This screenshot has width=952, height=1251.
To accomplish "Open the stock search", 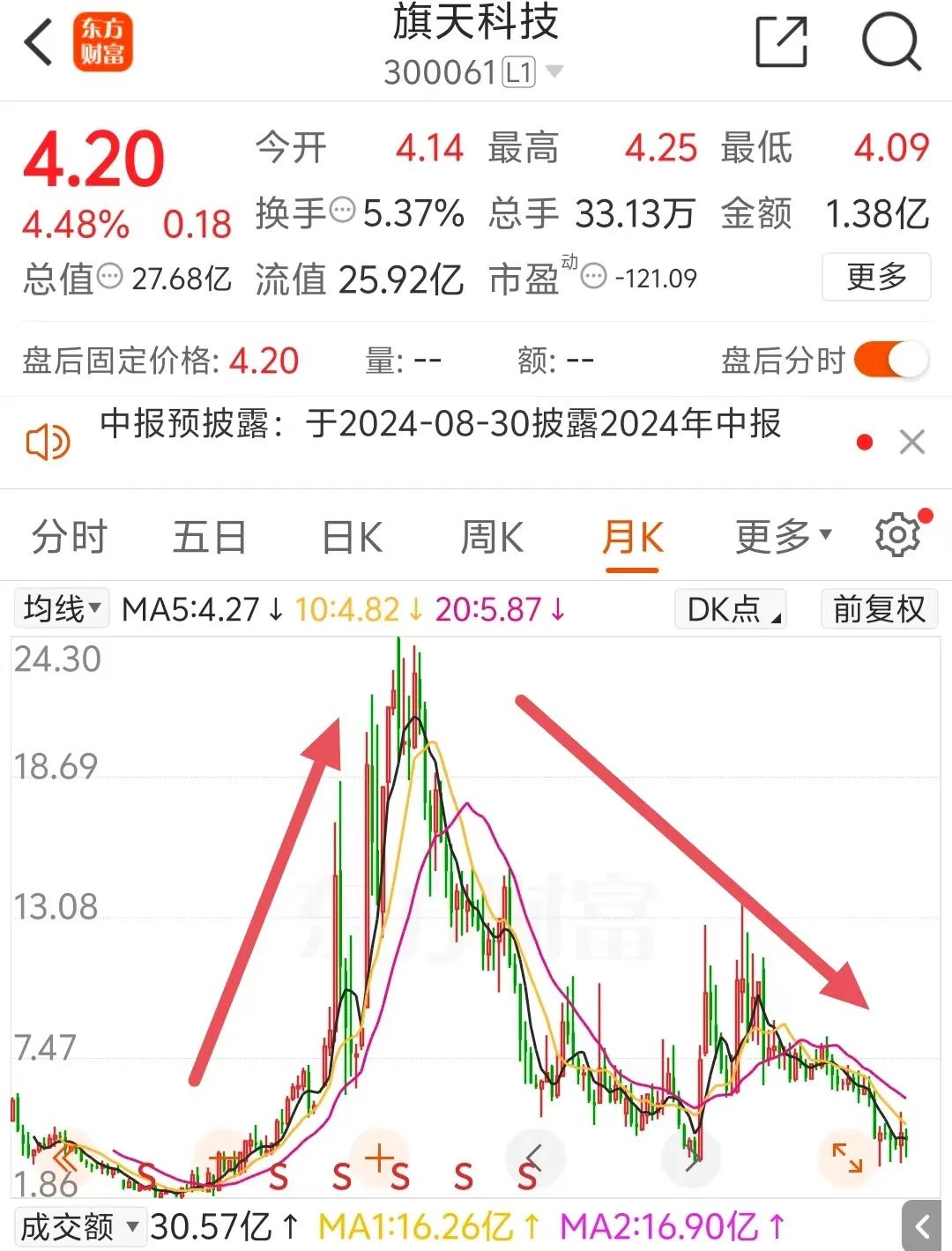I will pyautogui.click(x=890, y=41).
